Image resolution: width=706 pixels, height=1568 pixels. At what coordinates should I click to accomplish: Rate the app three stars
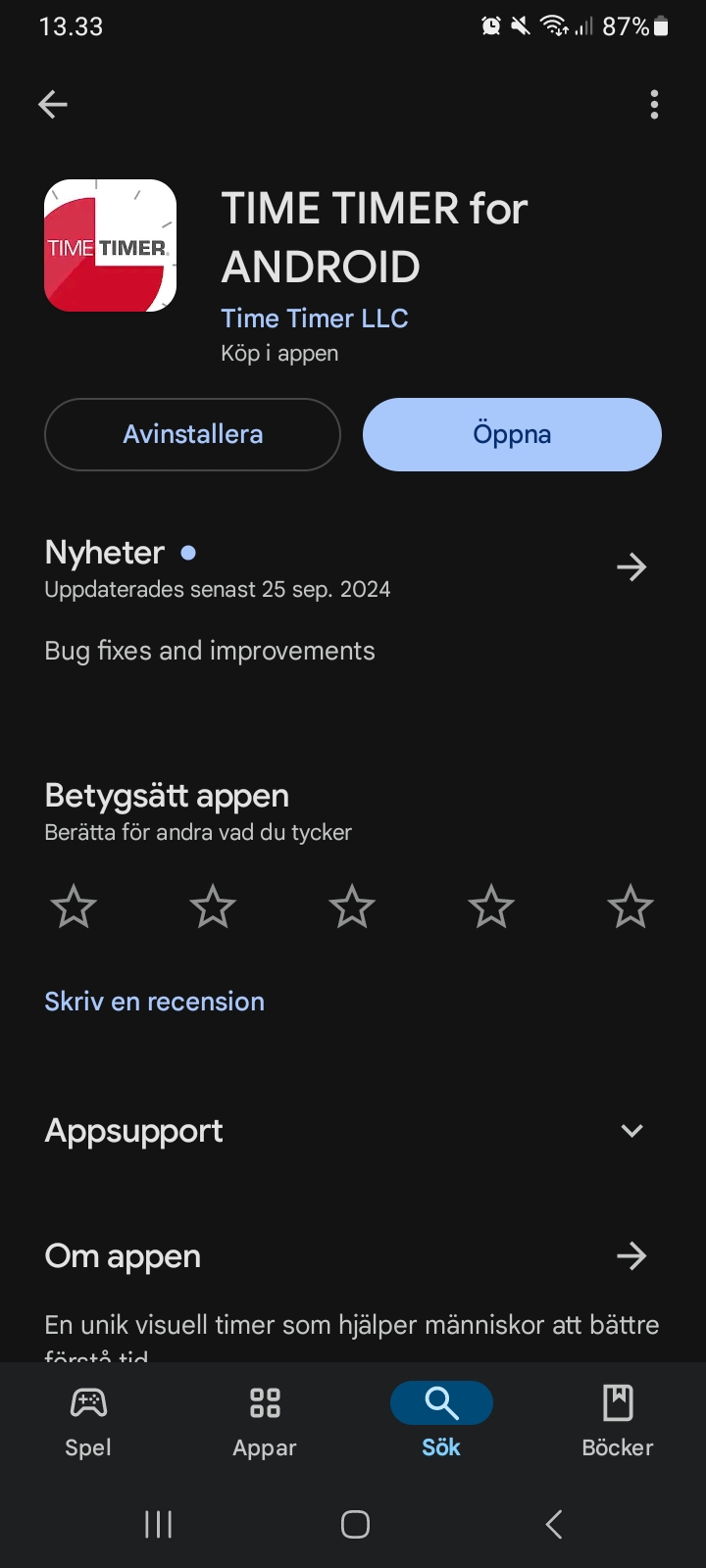tap(352, 906)
